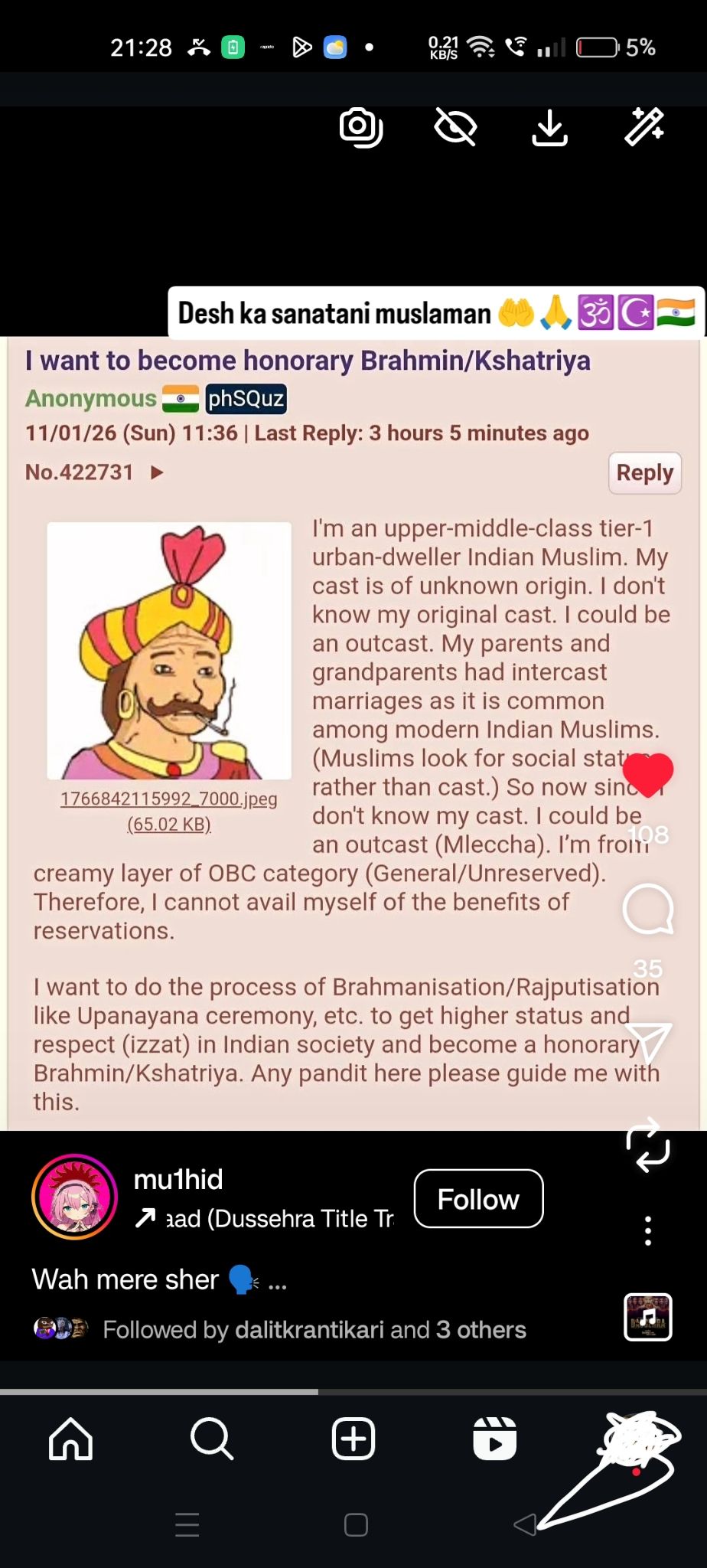
Task: Switch to the Search tab
Action: coord(211,1439)
